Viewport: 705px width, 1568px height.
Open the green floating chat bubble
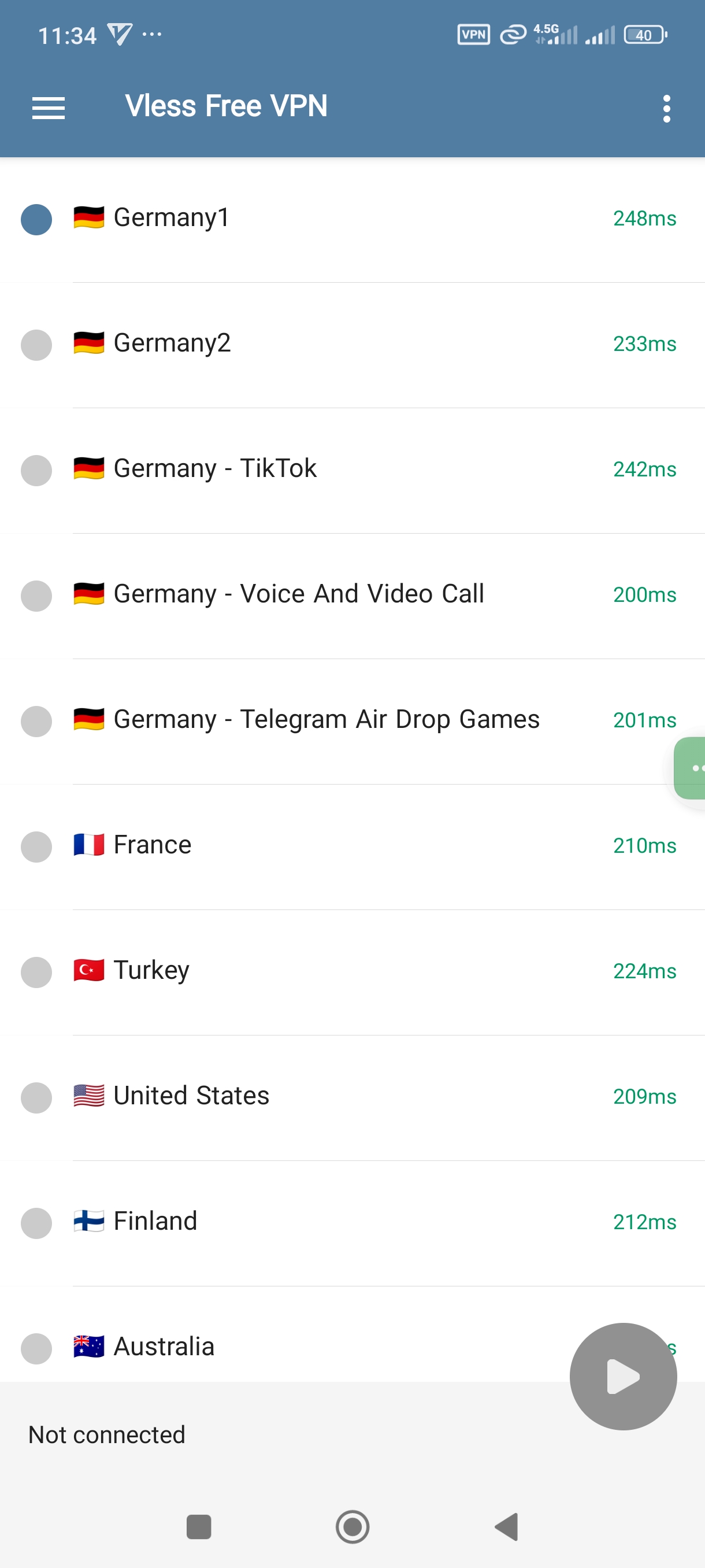point(691,768)
